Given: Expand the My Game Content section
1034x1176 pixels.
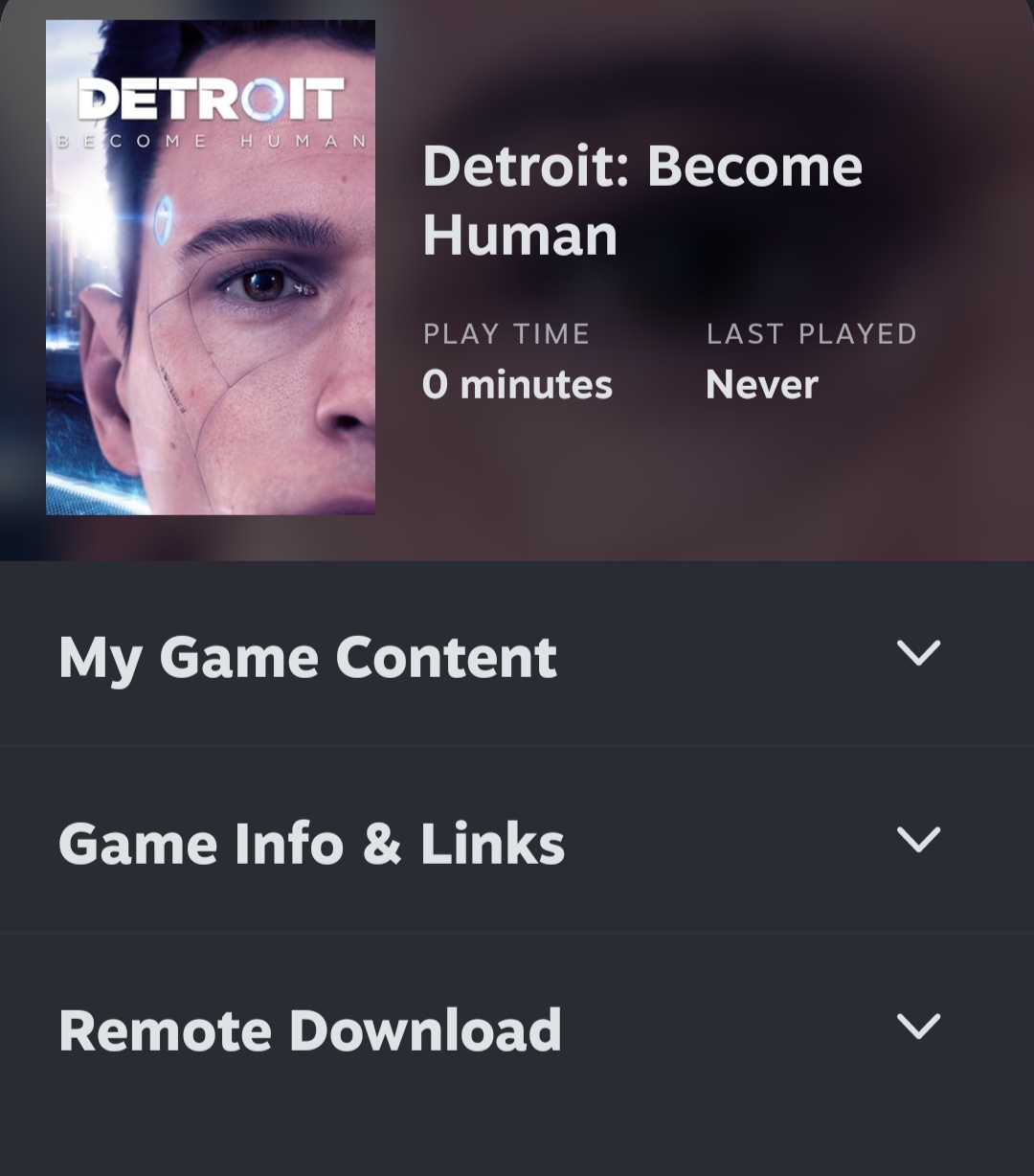Looking at the screenshot, I should point(917,655).
